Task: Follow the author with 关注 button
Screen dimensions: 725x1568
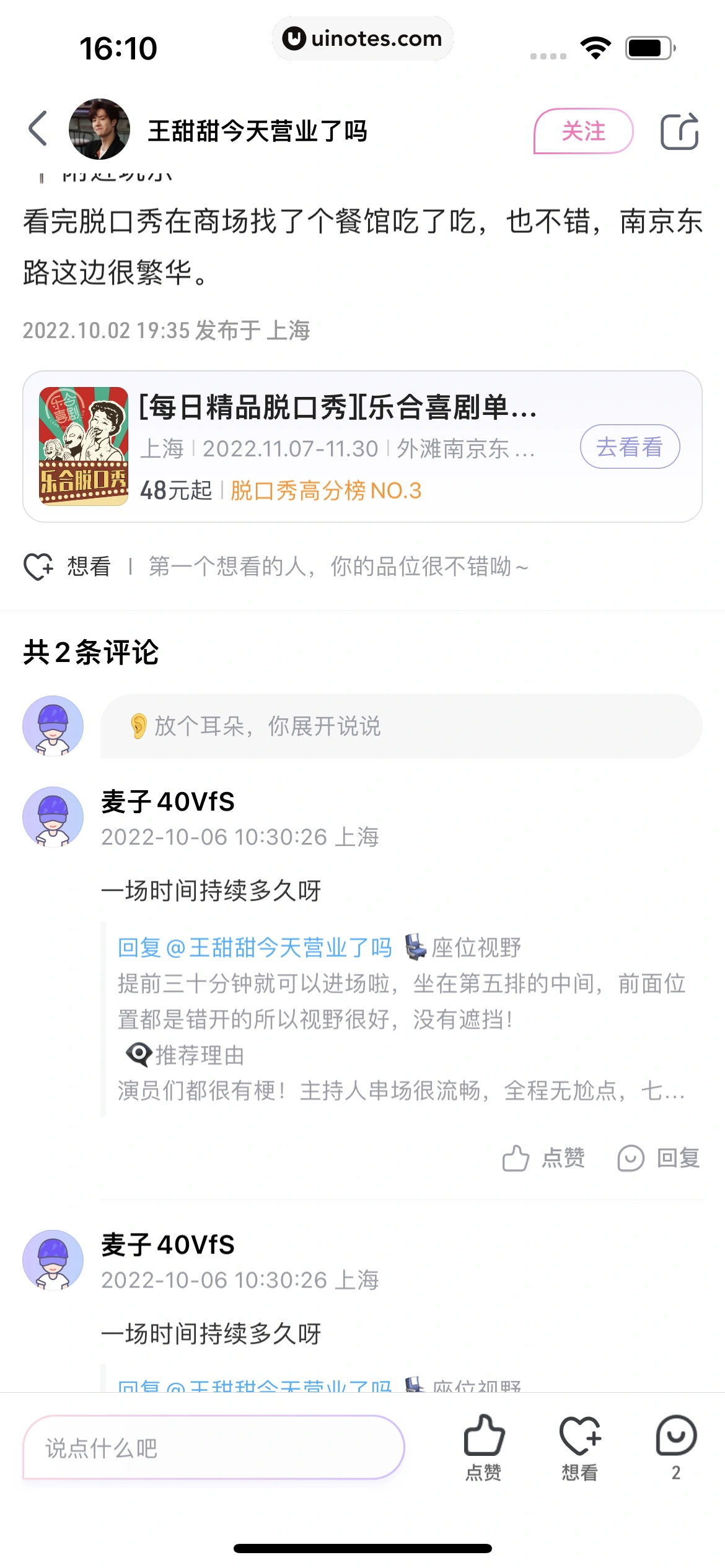Action: click(x=583, y=131)
